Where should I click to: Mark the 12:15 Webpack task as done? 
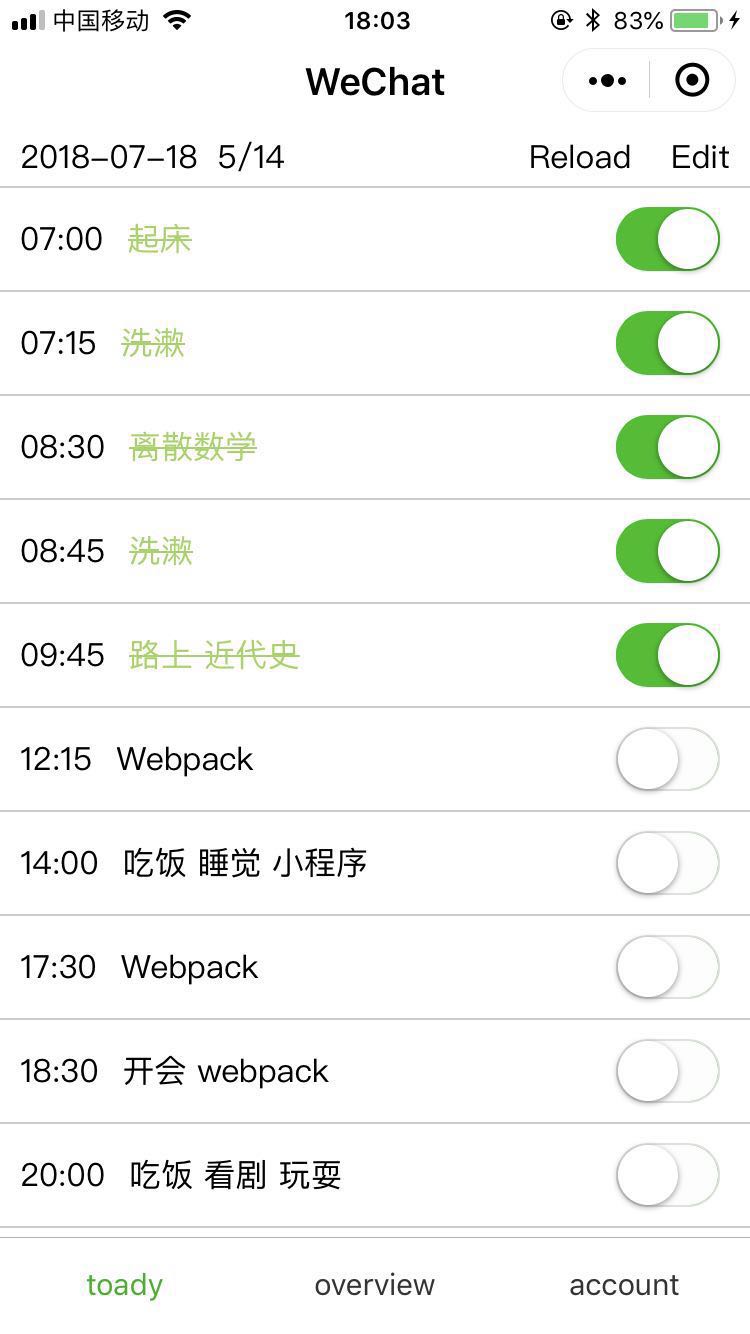[x=667, y=759]
